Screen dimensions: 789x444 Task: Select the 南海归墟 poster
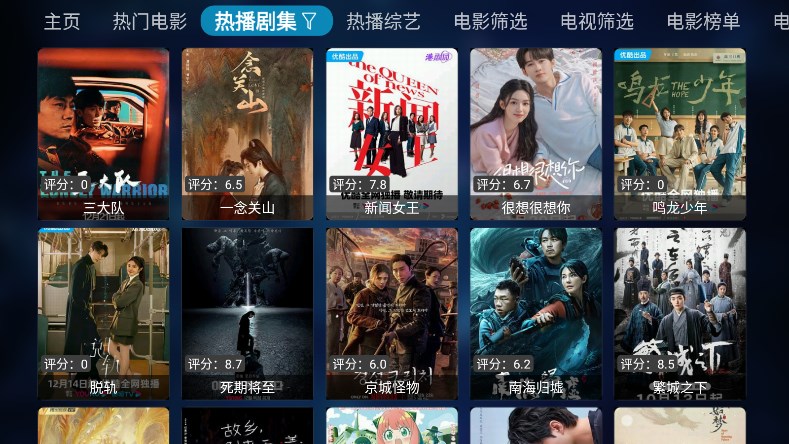(x=535, y=313)
